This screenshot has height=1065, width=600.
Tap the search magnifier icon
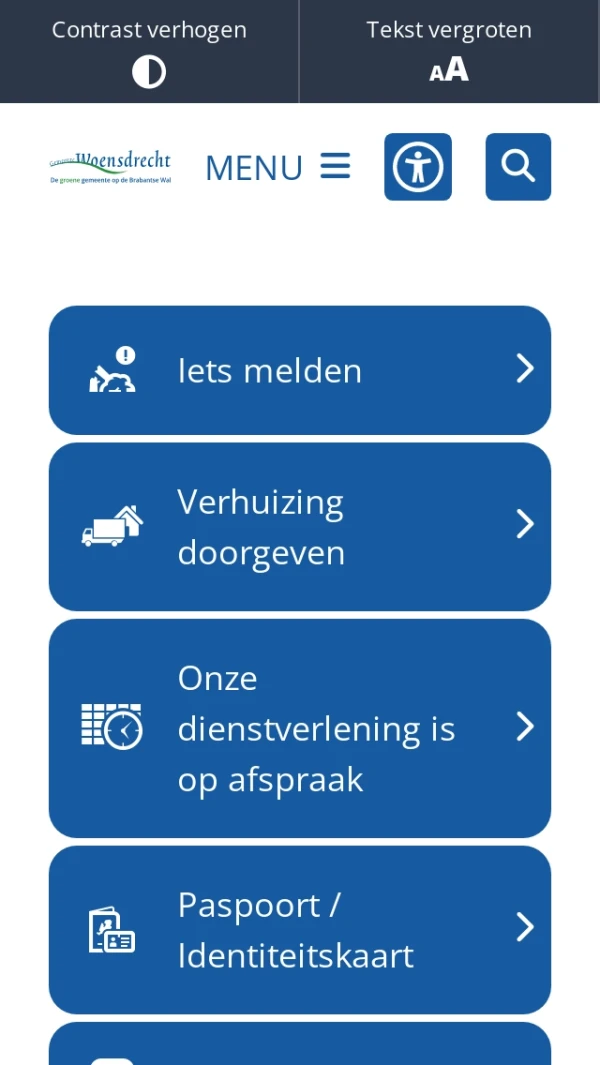(x=518, y=167)
